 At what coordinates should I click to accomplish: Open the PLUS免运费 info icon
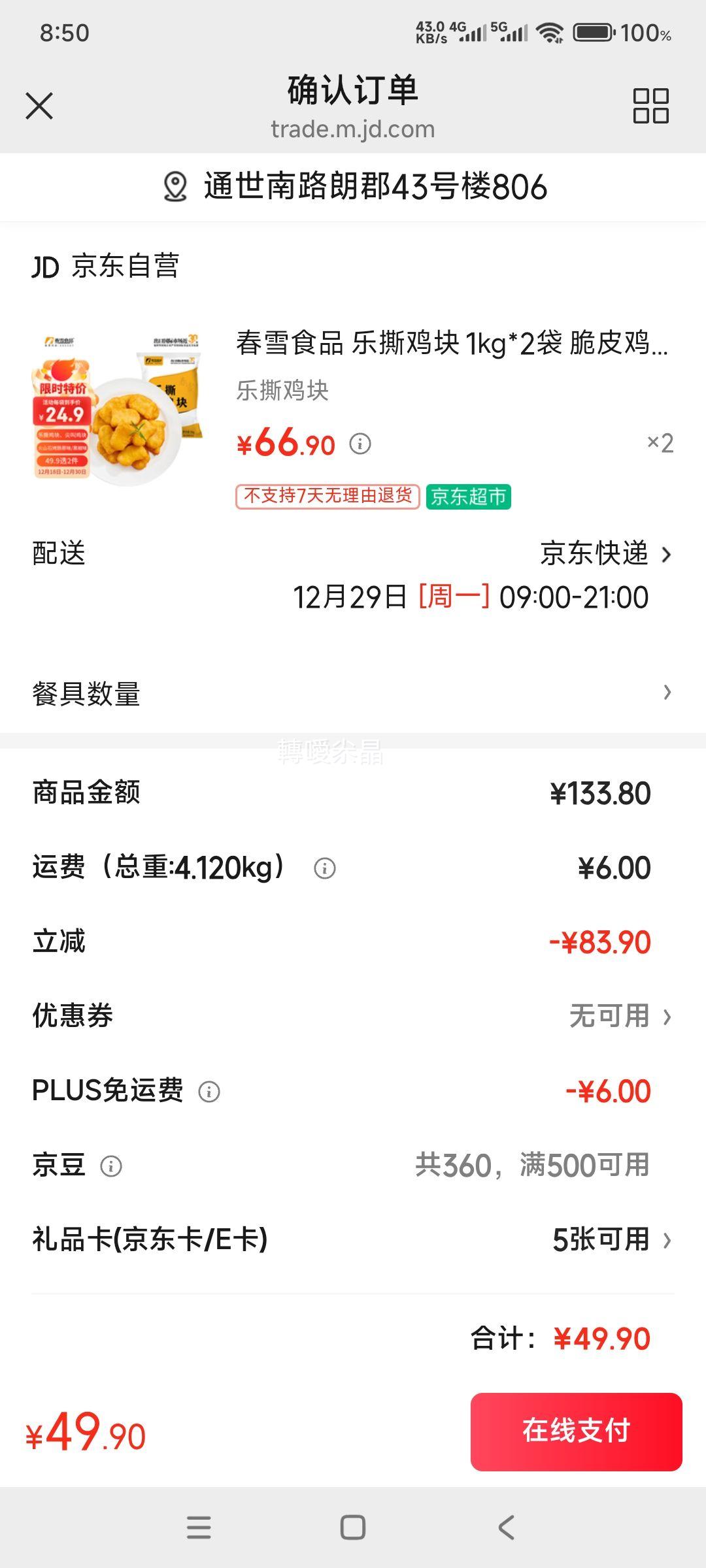[x=208, y=1090]
